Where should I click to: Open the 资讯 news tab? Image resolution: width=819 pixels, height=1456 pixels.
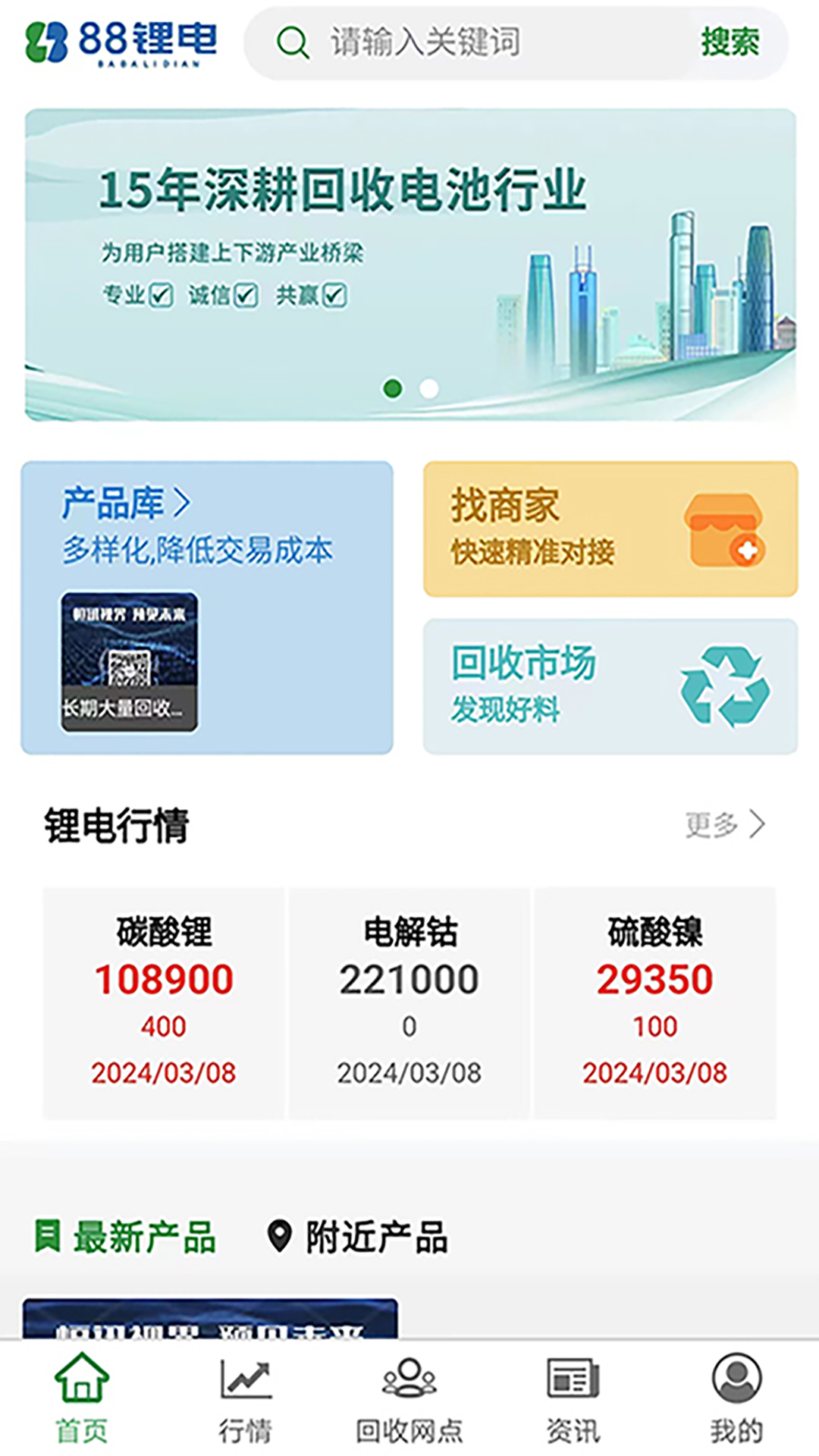point(573,1398)
